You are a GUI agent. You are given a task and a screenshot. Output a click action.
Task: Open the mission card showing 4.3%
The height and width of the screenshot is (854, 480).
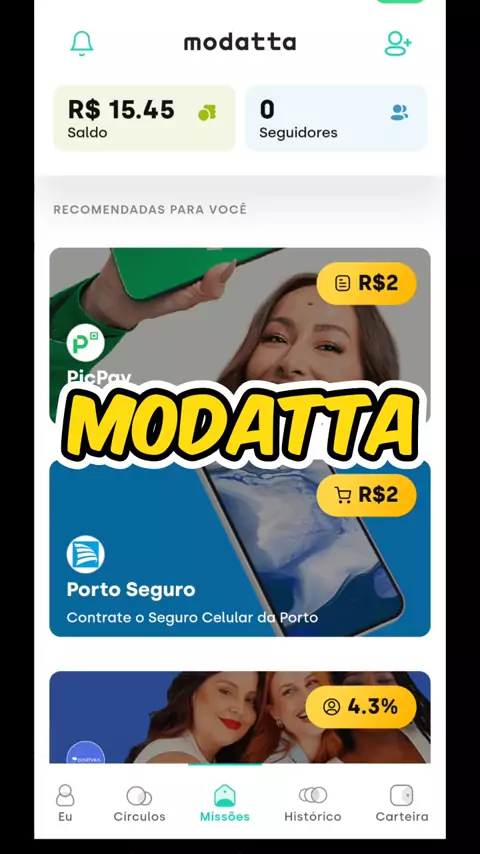point(240,717)
